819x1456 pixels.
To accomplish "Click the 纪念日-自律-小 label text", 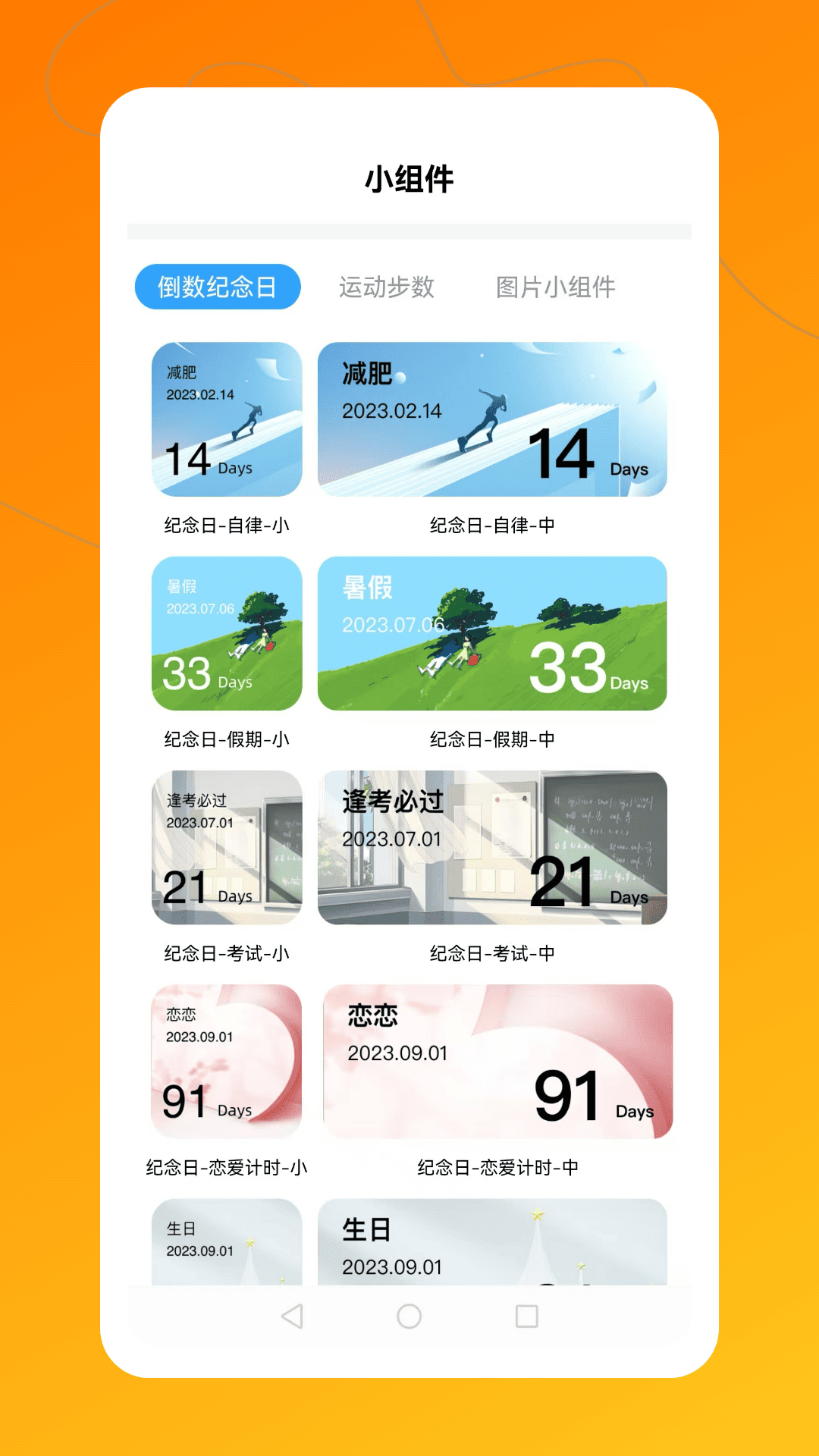I will click(x=227, y=522).
